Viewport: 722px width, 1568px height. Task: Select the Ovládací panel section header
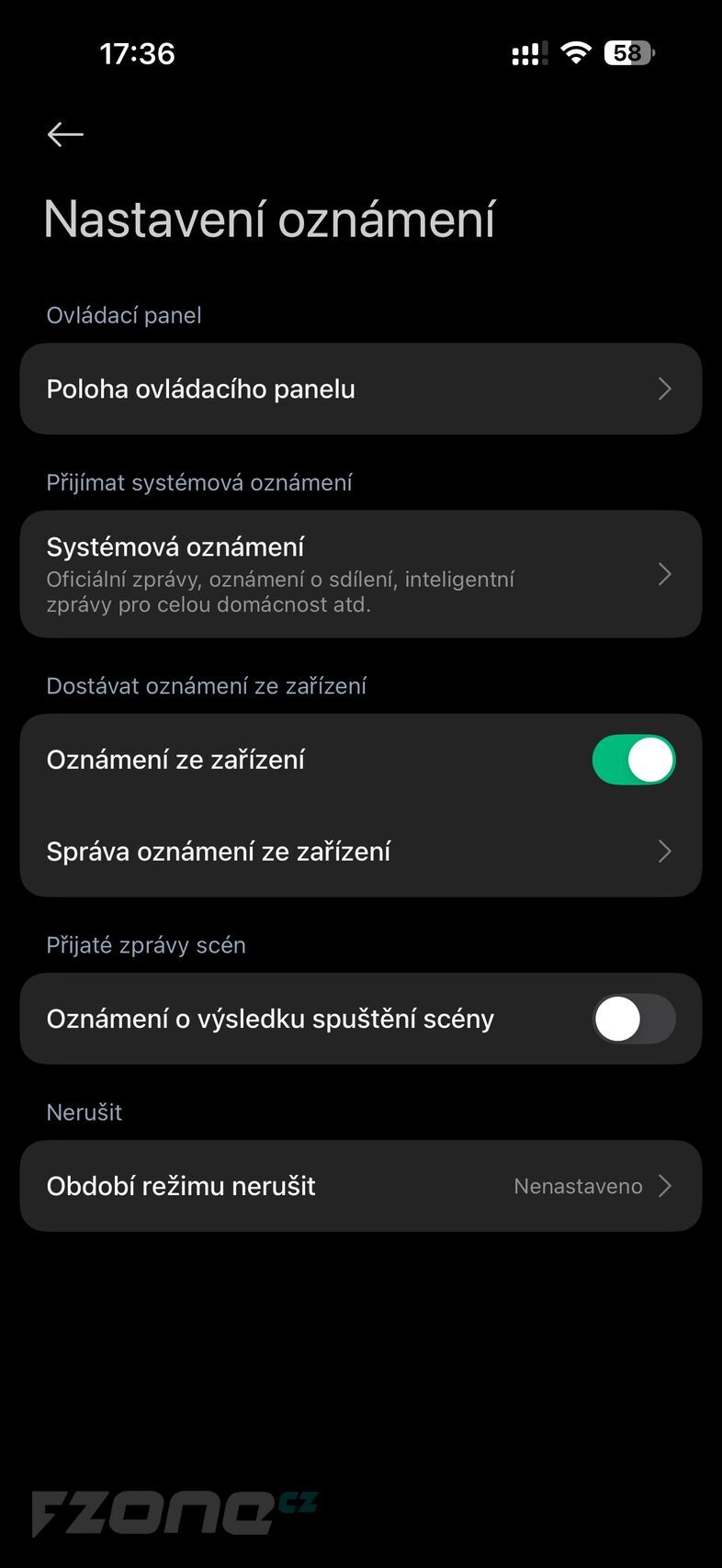click(124, 315)
